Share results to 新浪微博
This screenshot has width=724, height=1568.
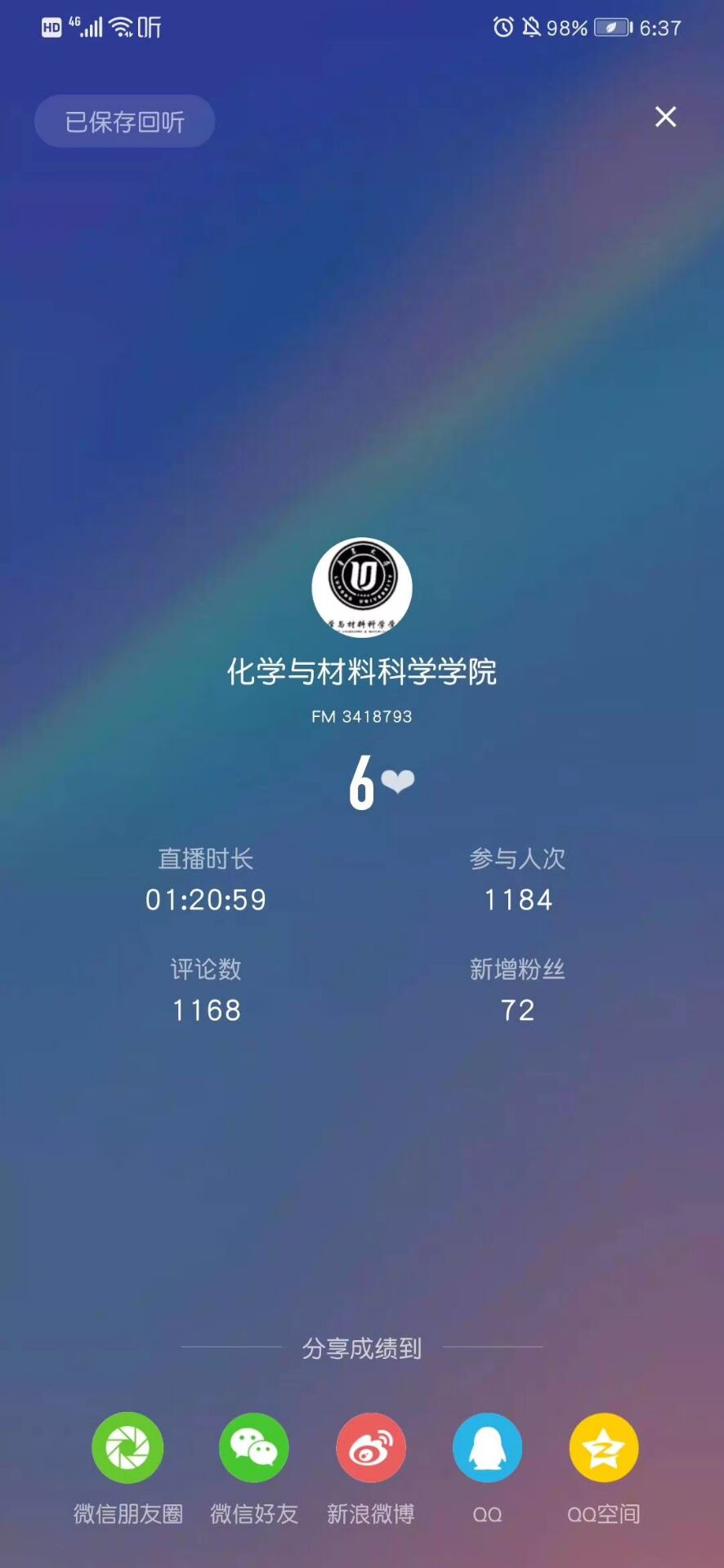click(x=371, y=1448)
